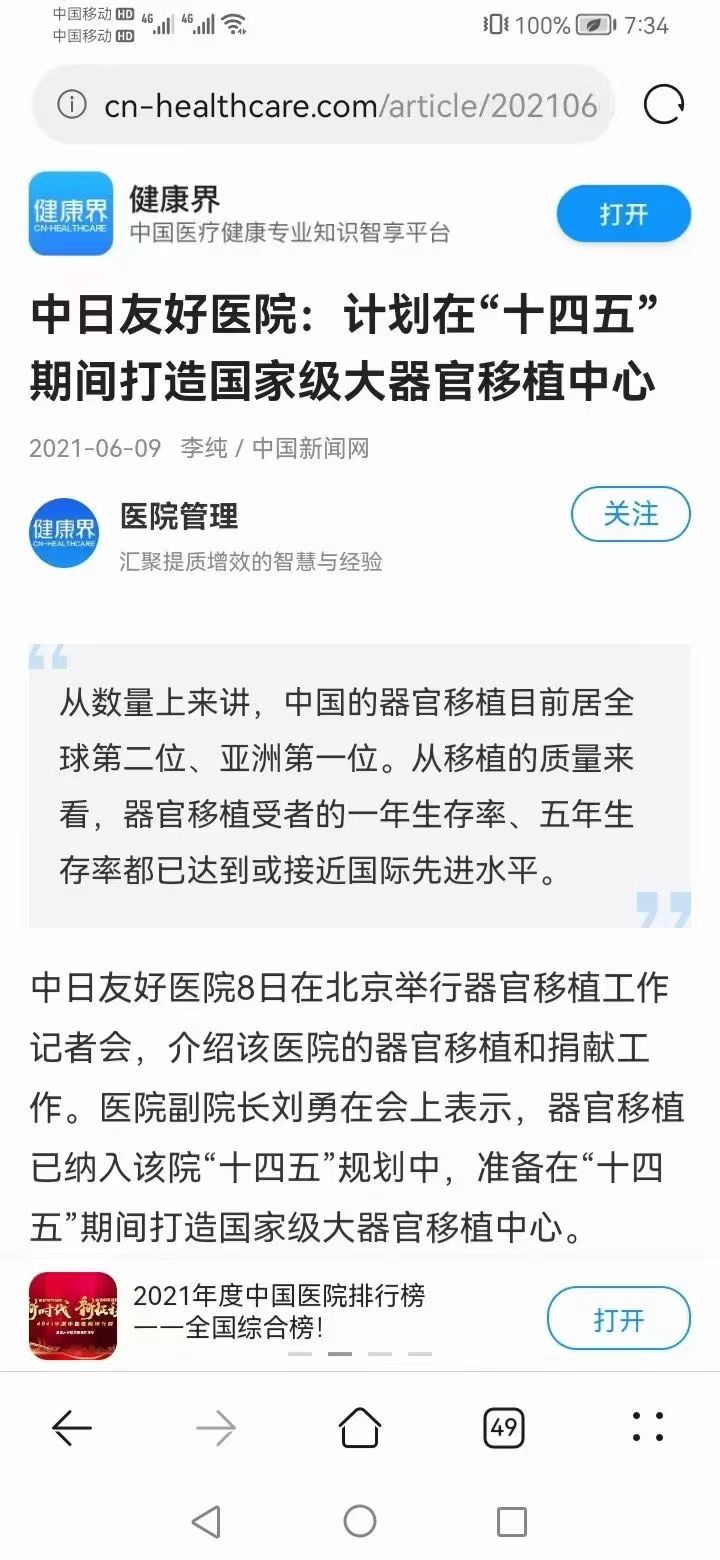
Task: View site info via the circled-i icon
Action: click(71, 104)
